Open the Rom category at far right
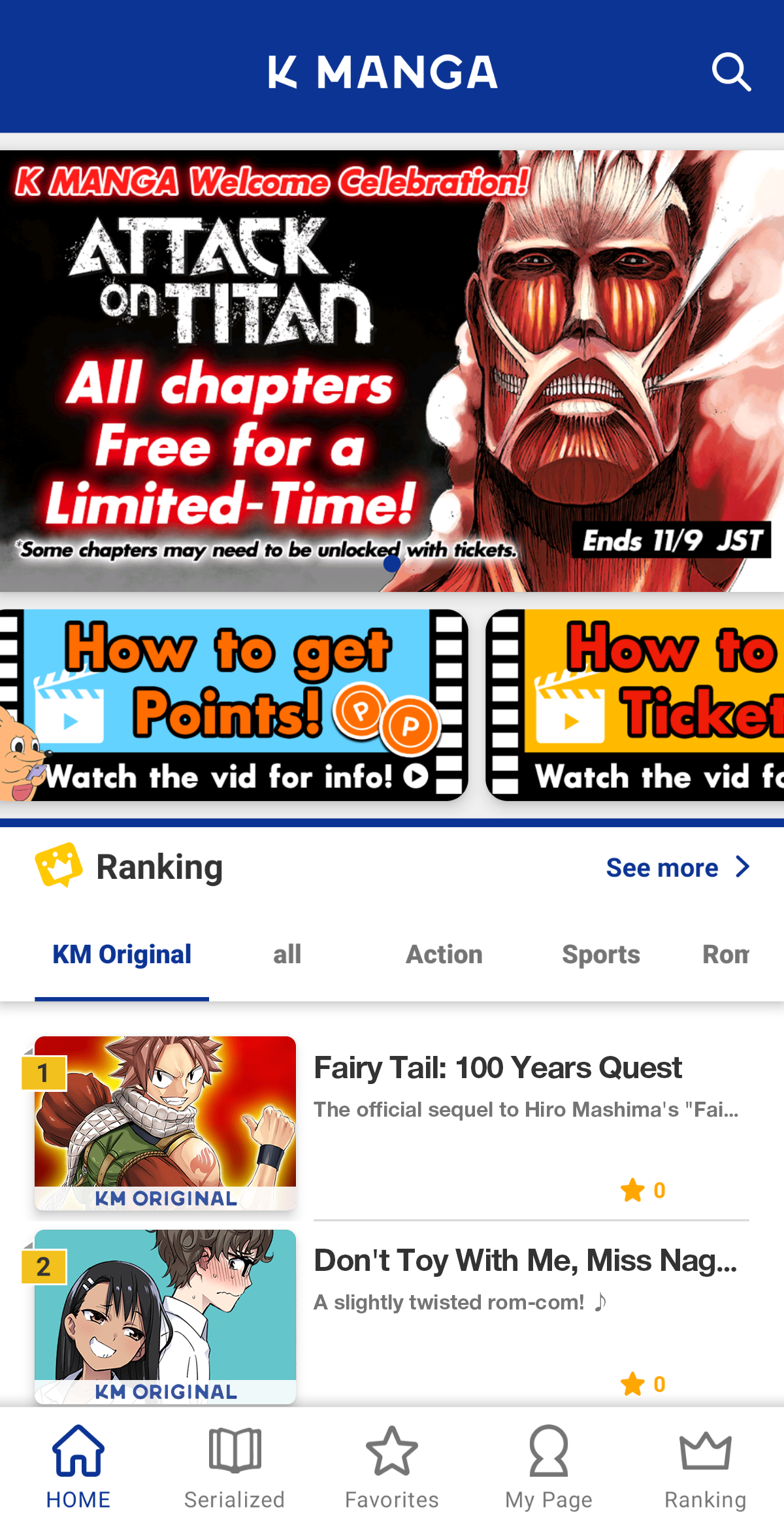 tap(727, 954)
